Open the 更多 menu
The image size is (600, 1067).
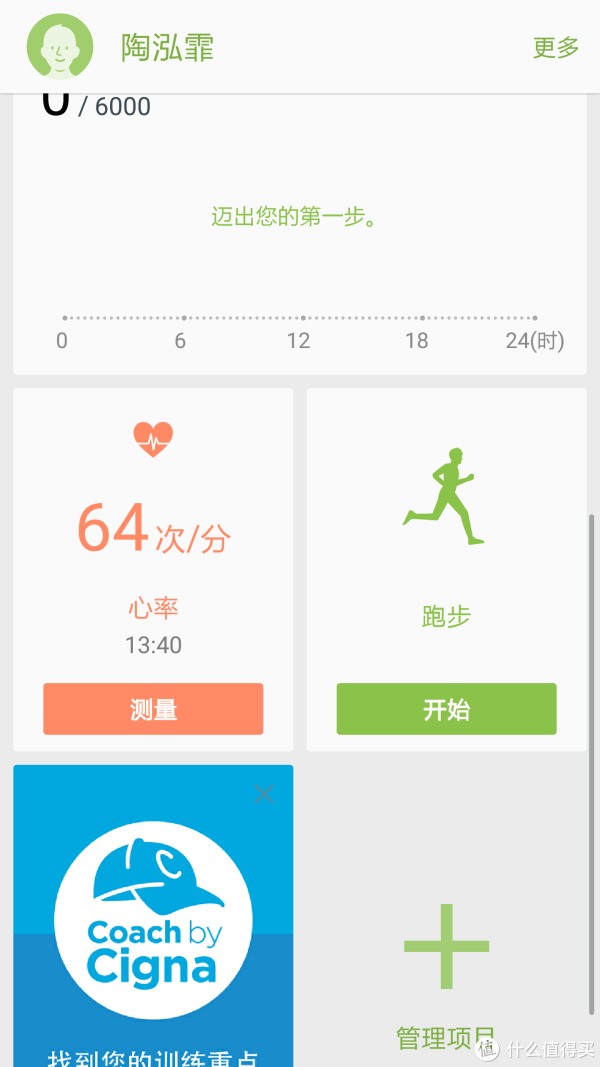coord(556,47)
